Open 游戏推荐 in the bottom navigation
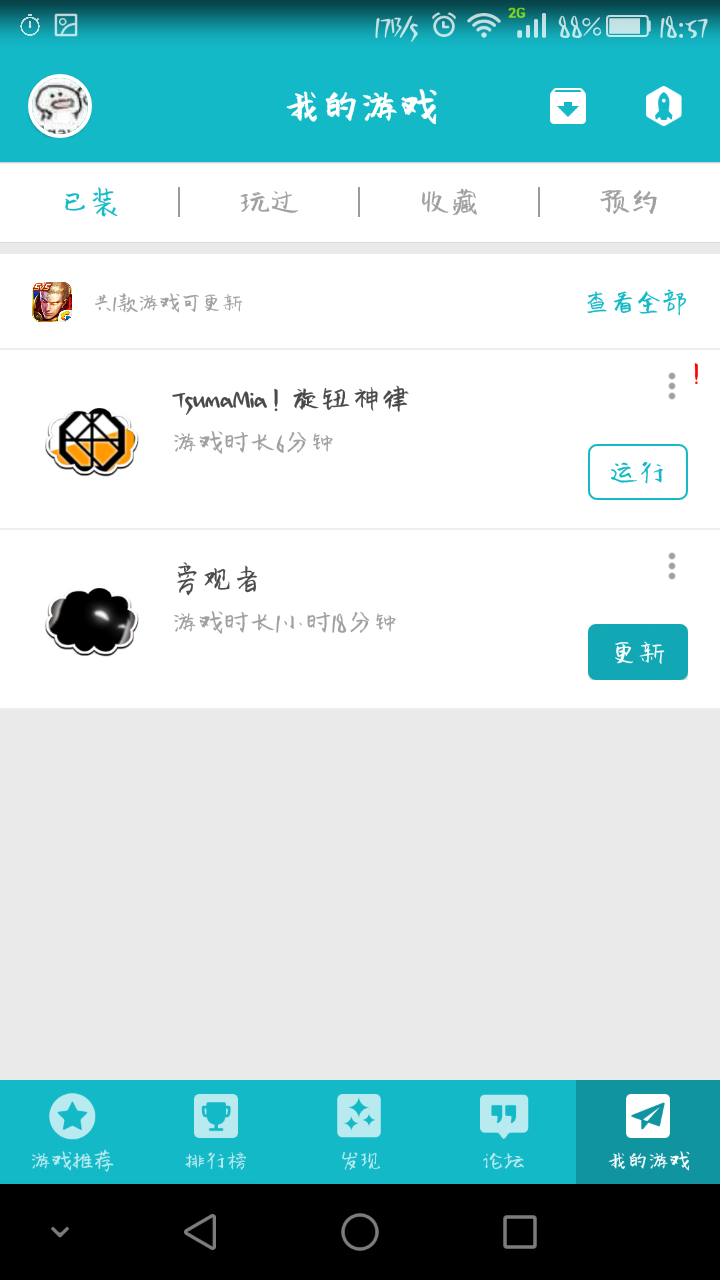Screen dimensions: 720x1280 (71, 1130)
